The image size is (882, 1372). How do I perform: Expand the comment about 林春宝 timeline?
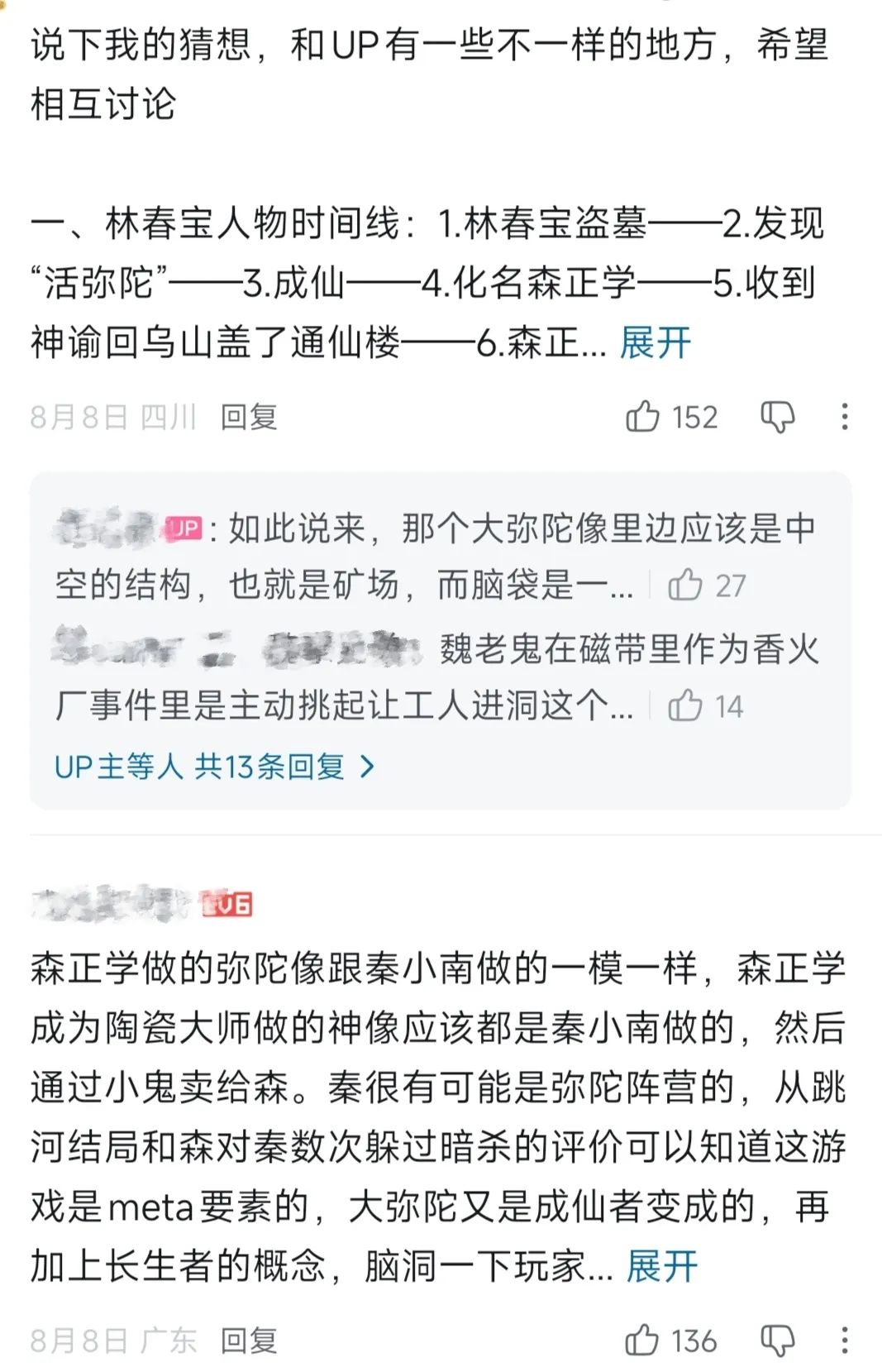click(655, 343)
